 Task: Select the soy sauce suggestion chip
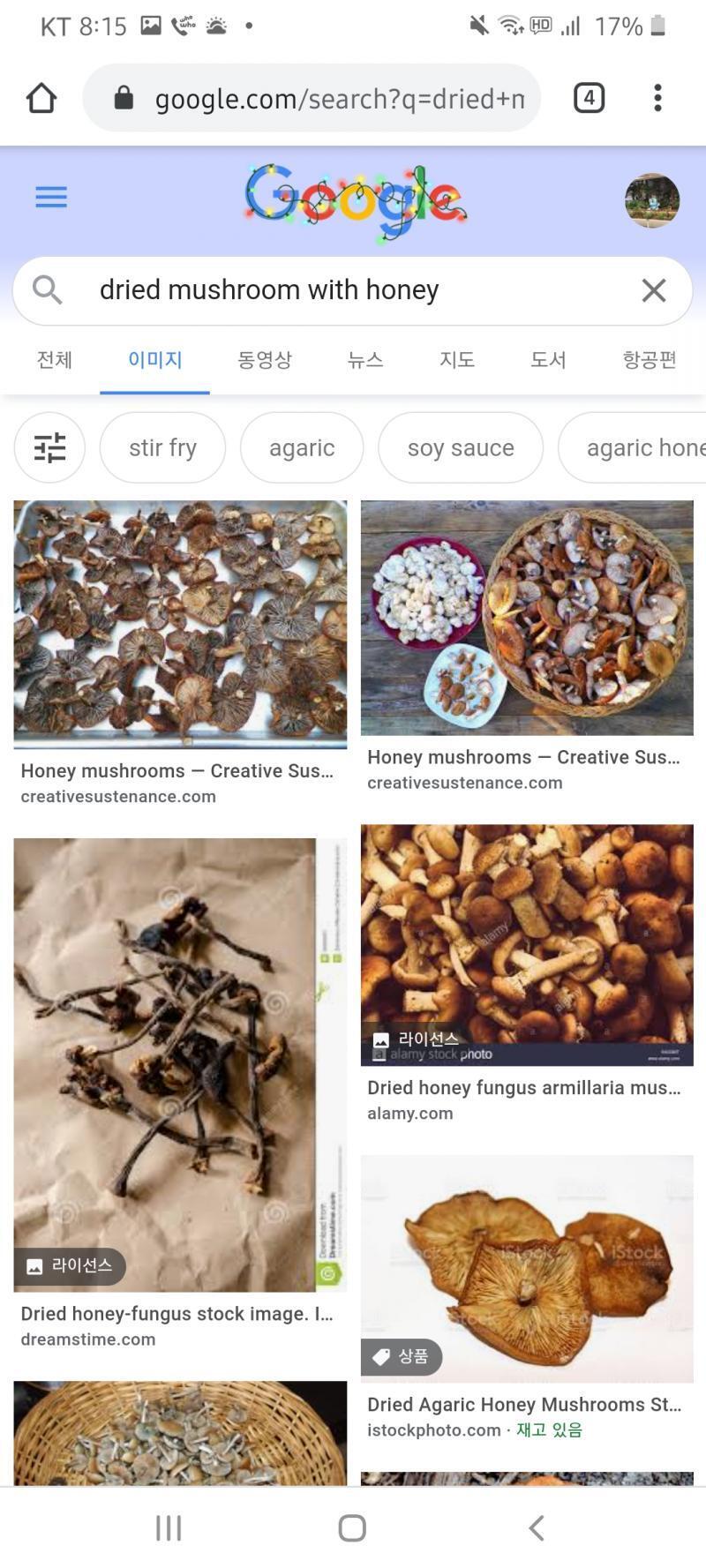(x=461, y=447)
